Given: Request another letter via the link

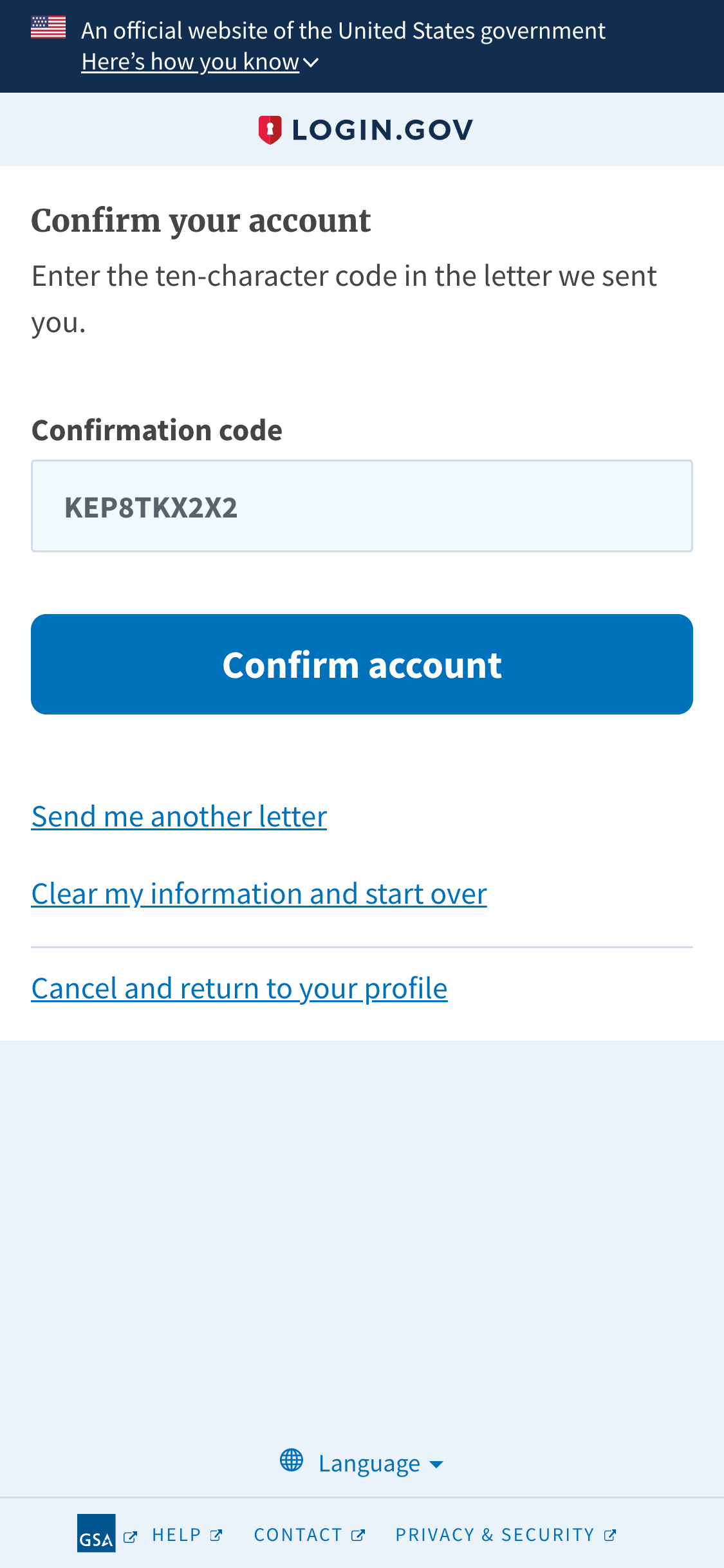Looking at the screenshot, I should [179, 816].
